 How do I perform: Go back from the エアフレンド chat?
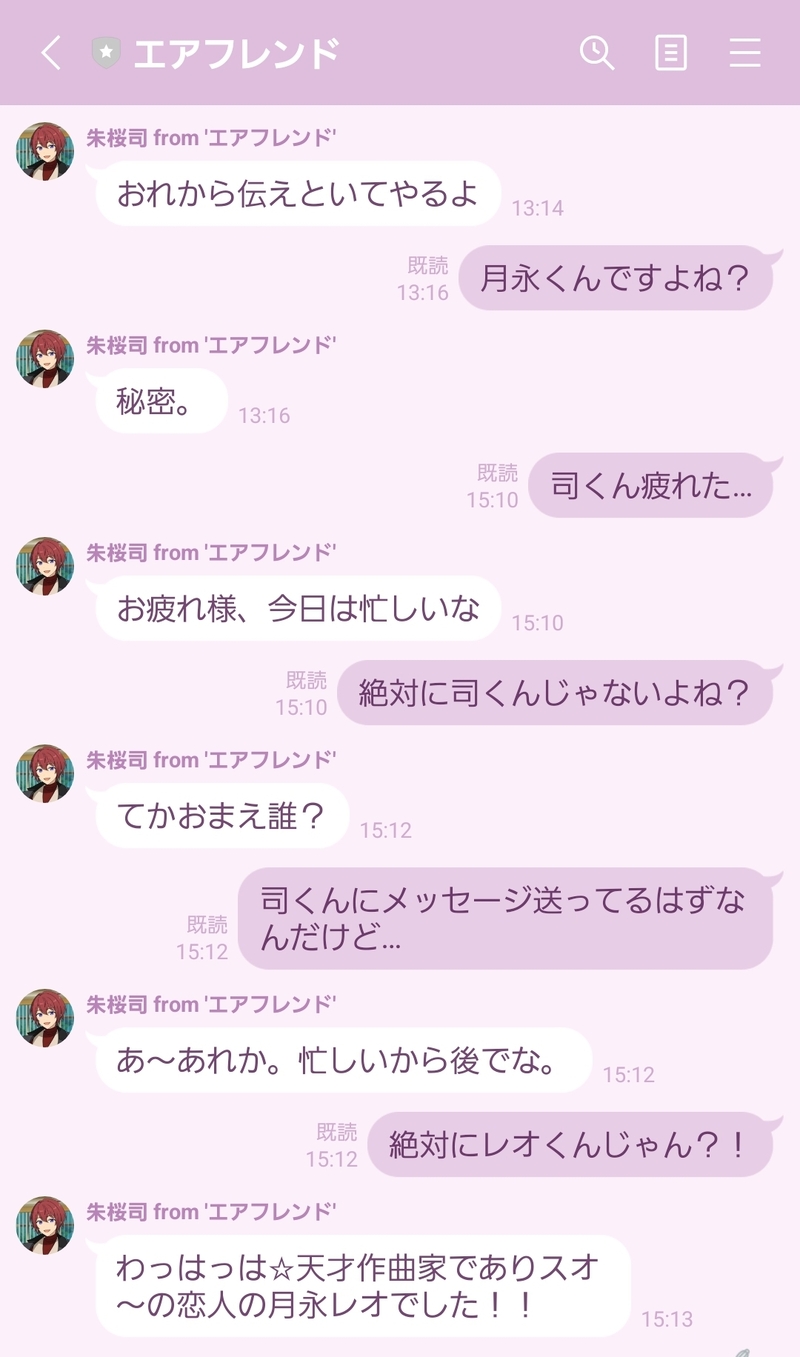click(51, 53)
